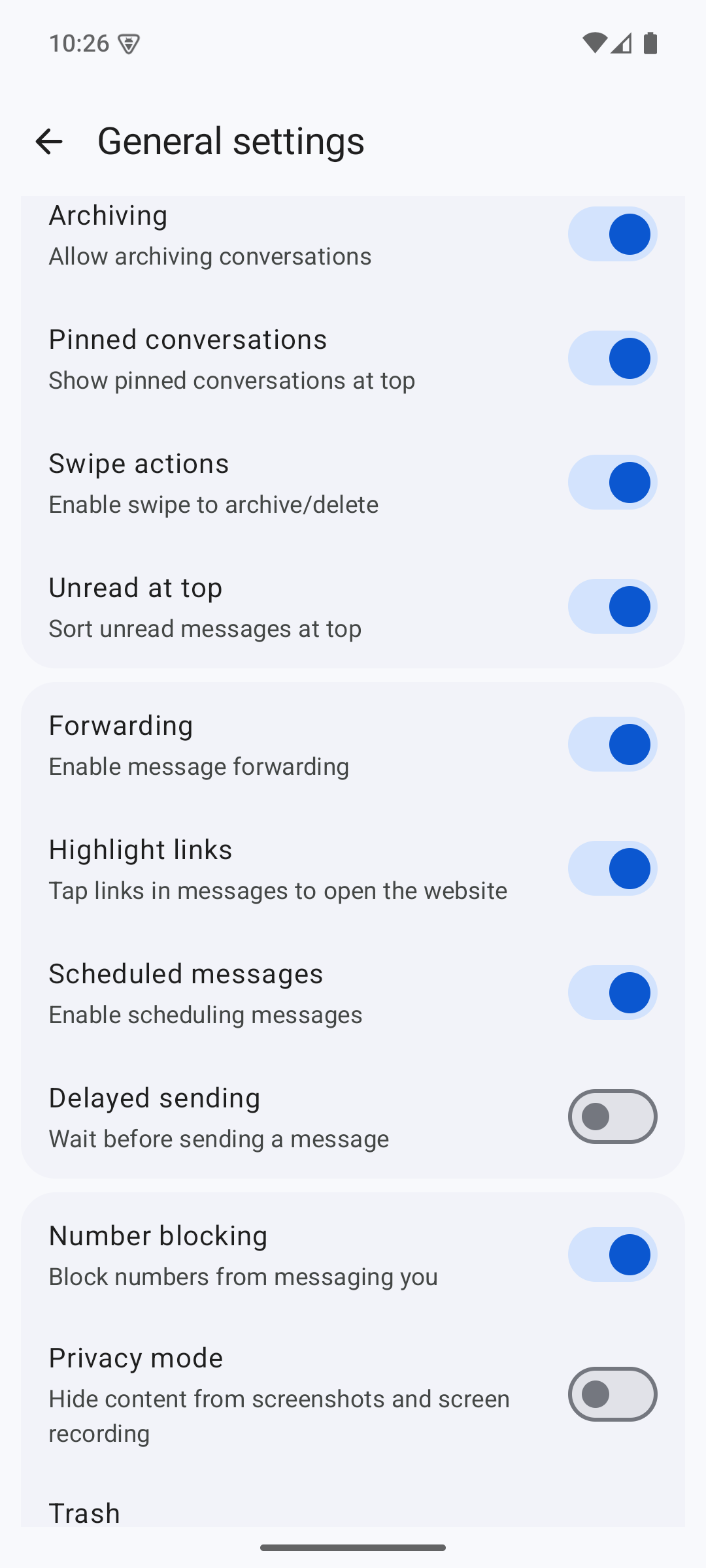Toggle Scheduled messages off
706x1568 pixels.
click(613, 992)
